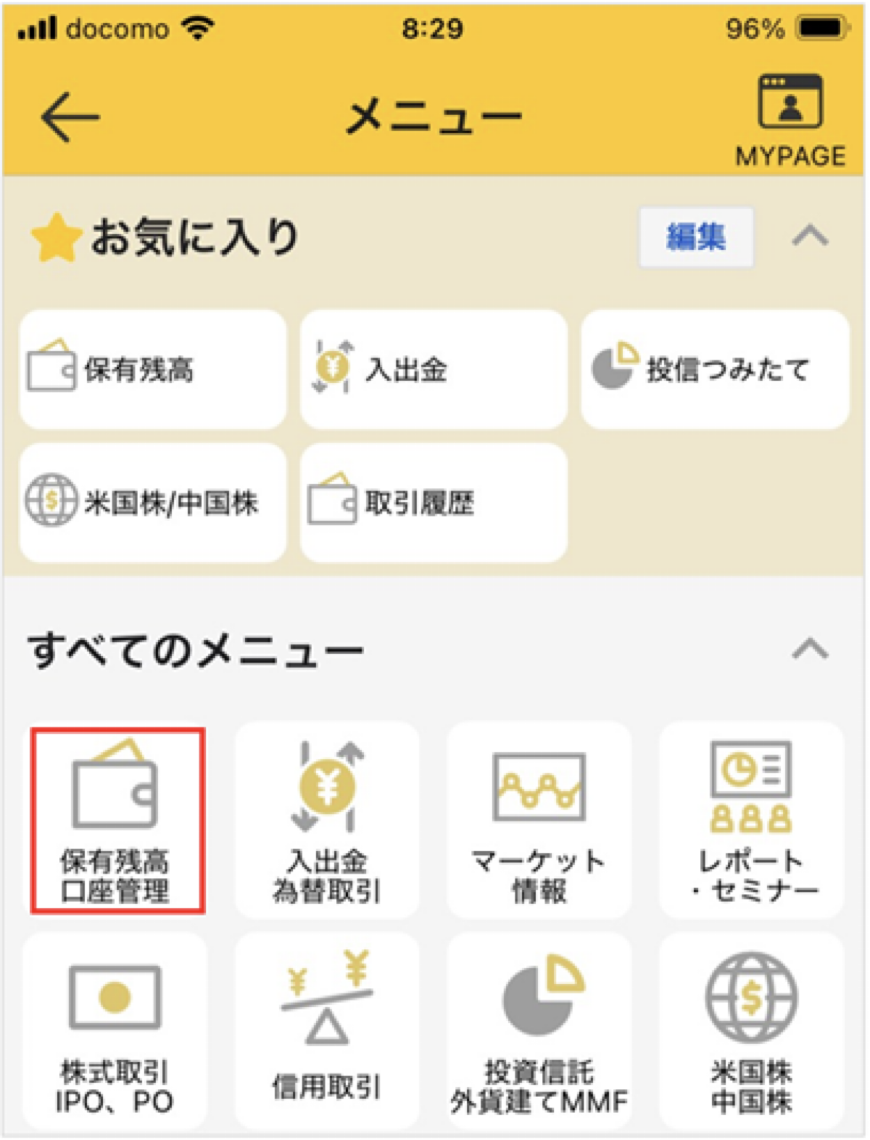Select the 保有残高 favorite wallet icon

coord(150,368)
